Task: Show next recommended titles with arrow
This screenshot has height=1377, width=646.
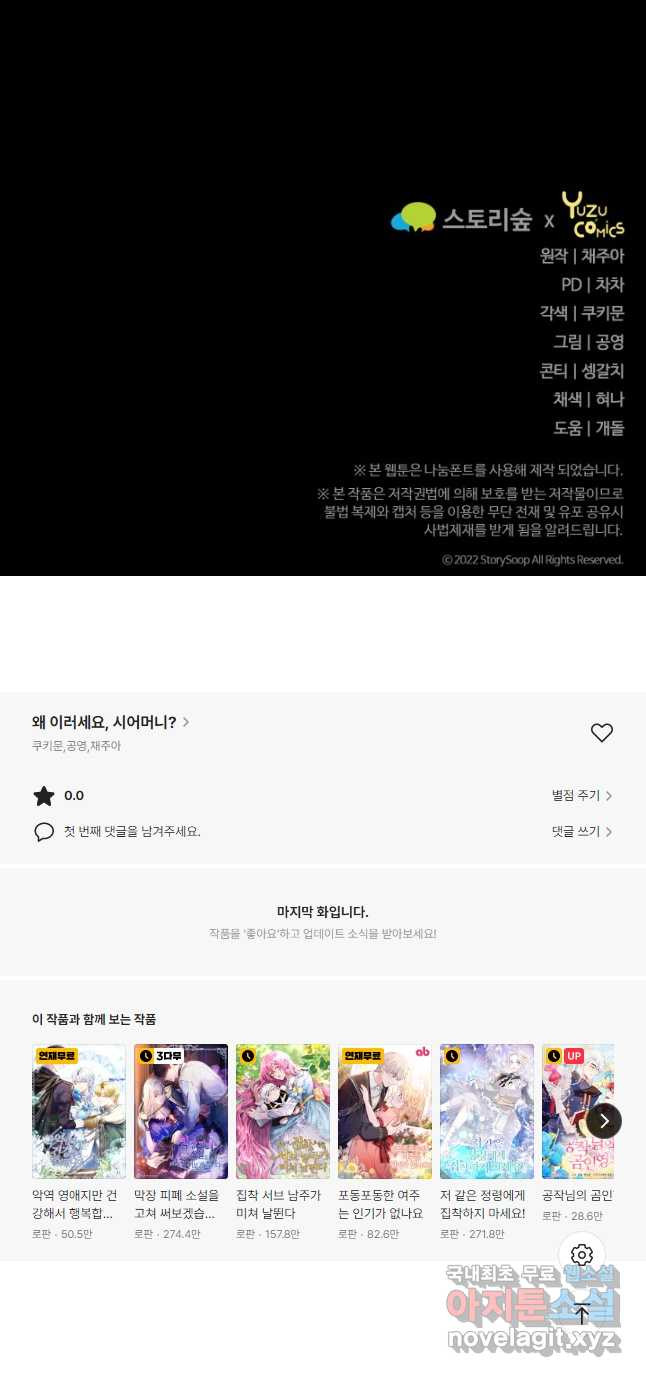Action: point(604,1121)
